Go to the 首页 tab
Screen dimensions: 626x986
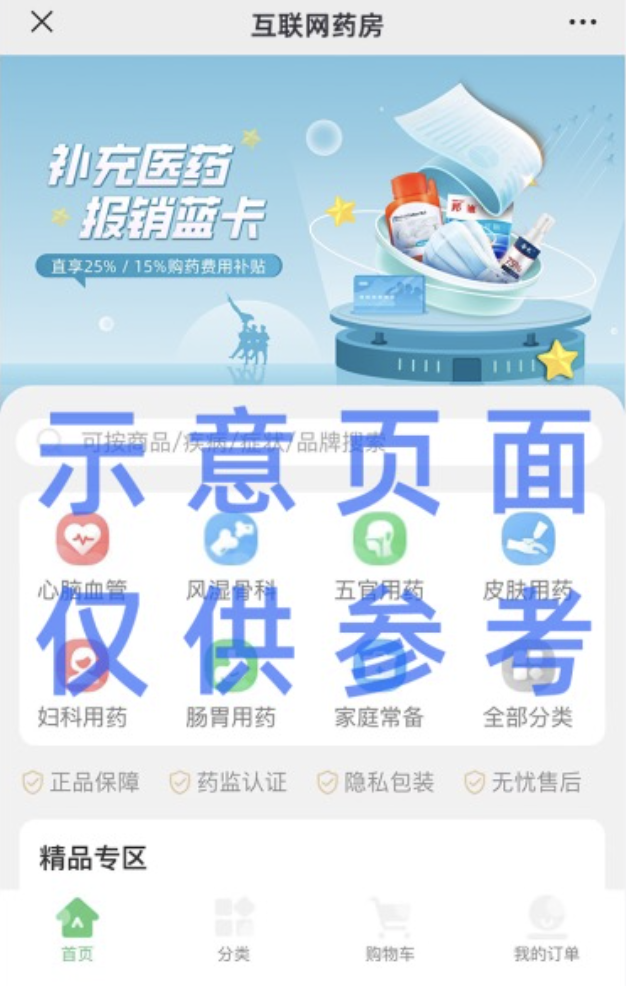pos(77,931)
